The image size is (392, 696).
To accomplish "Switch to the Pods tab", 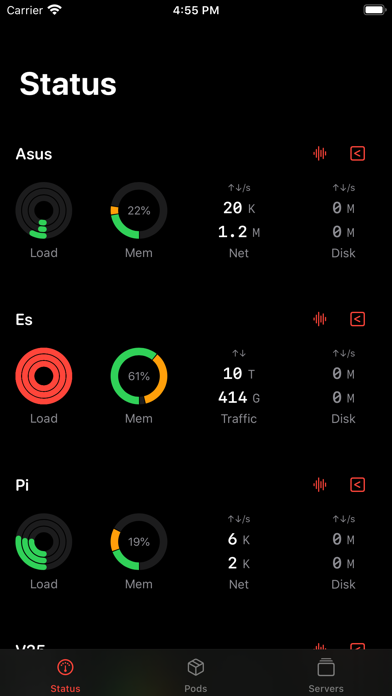I will tap(196, 675).
